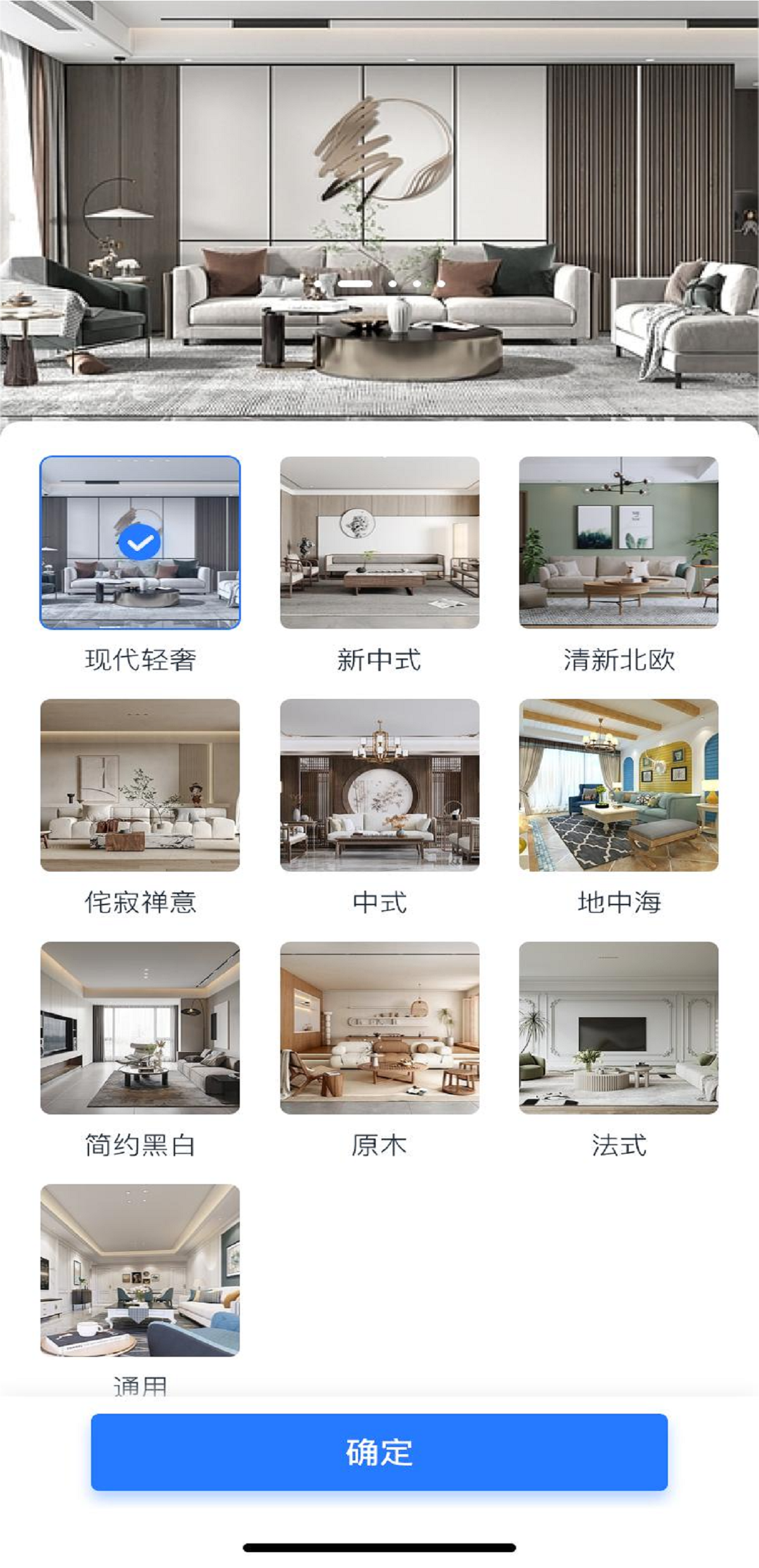
Task: Tap the active dash carousel indicator
Action: [x=354, y=283]
